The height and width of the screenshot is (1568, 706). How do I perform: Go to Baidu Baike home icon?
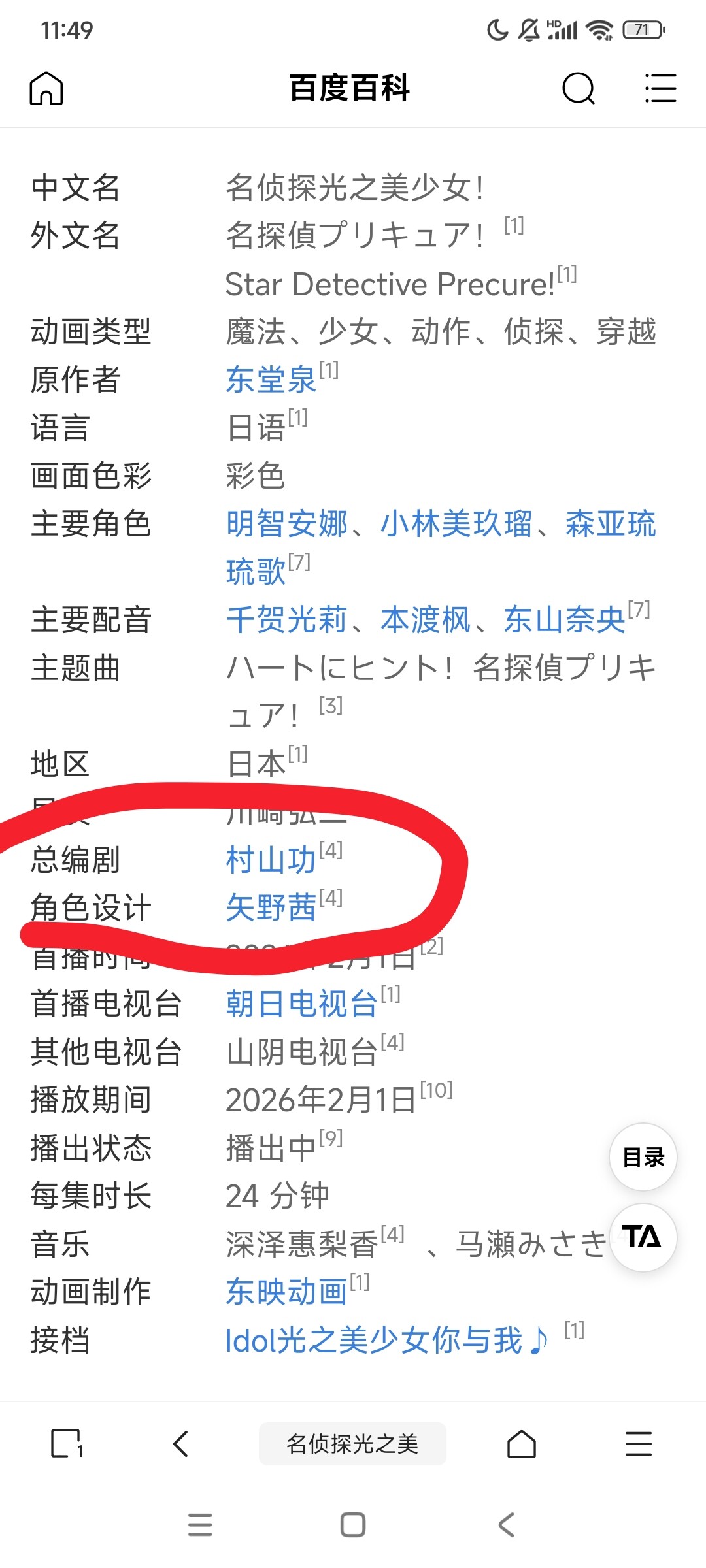(46, 88)
